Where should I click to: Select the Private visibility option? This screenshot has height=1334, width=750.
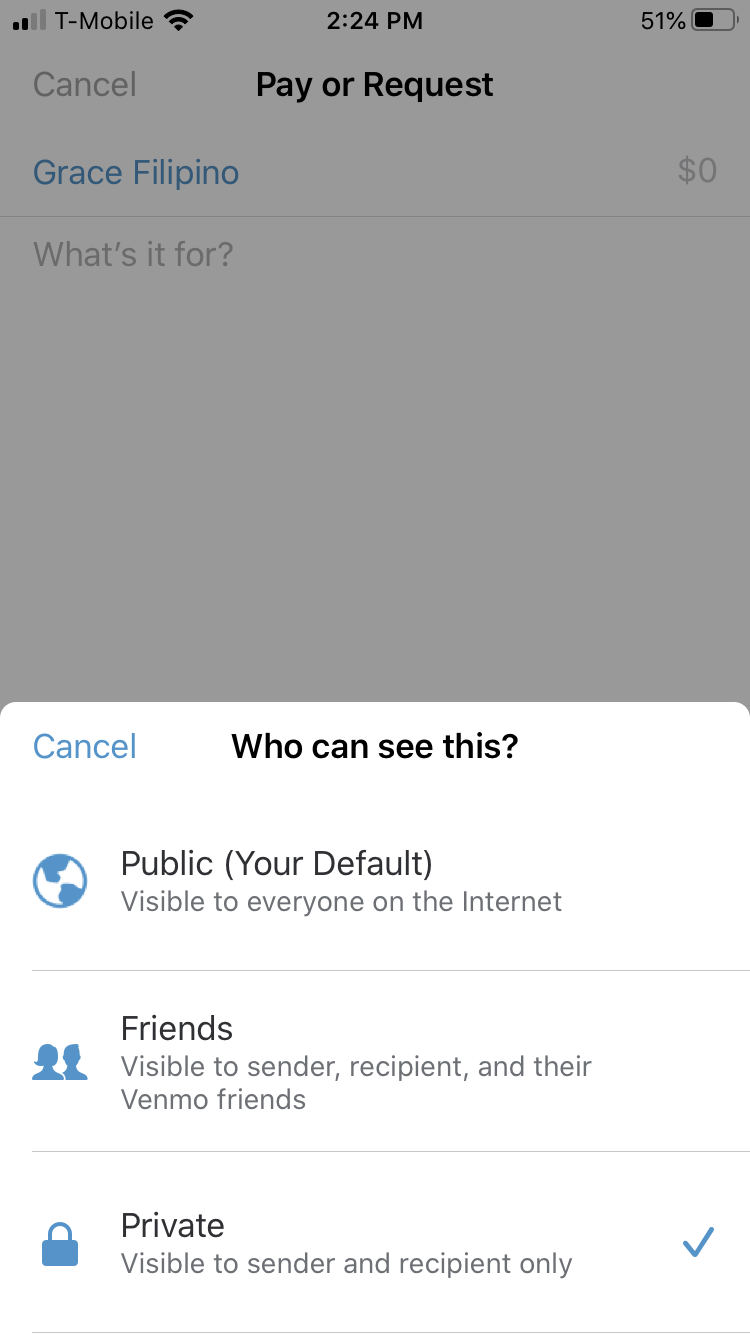tap(375, 1243)
